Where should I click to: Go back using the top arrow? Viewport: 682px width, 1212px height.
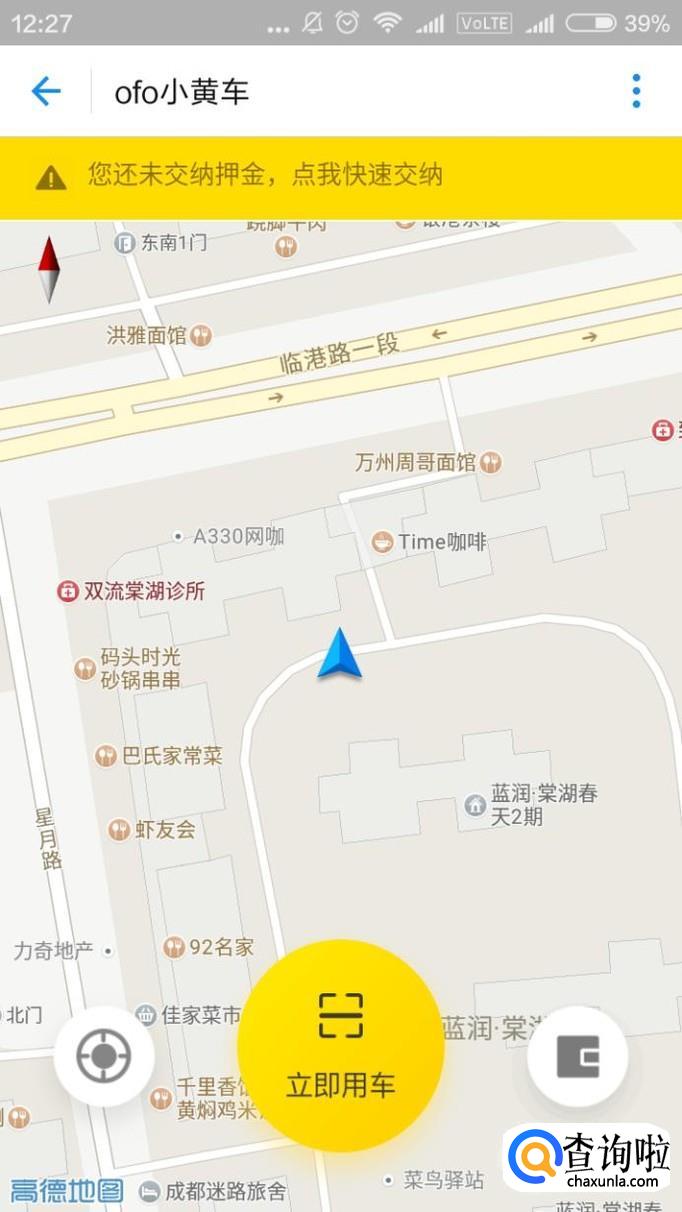click(46, 92)
